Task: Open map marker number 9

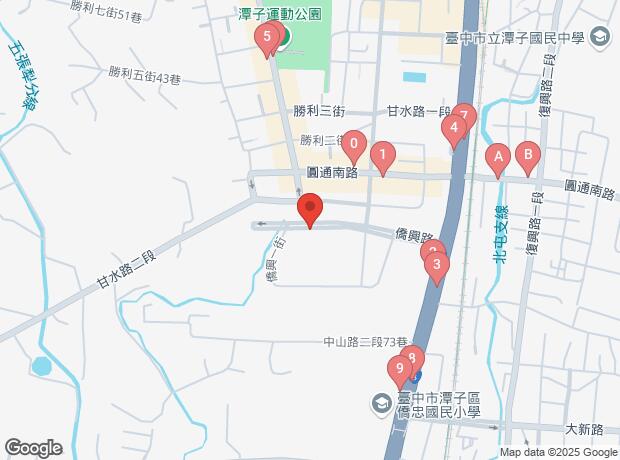Action: (x=399, y=372)
